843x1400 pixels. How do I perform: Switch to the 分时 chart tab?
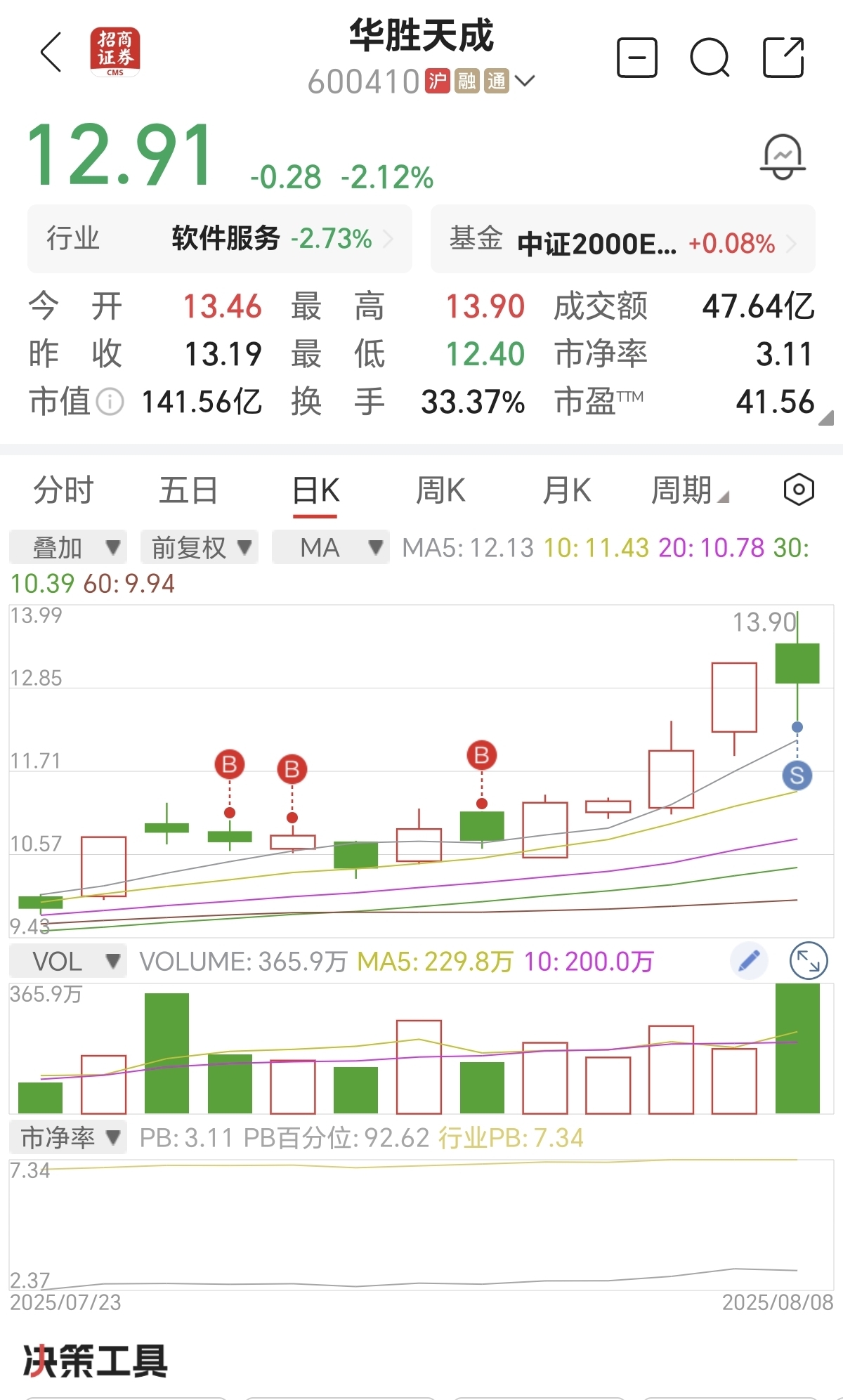[63, 490]
